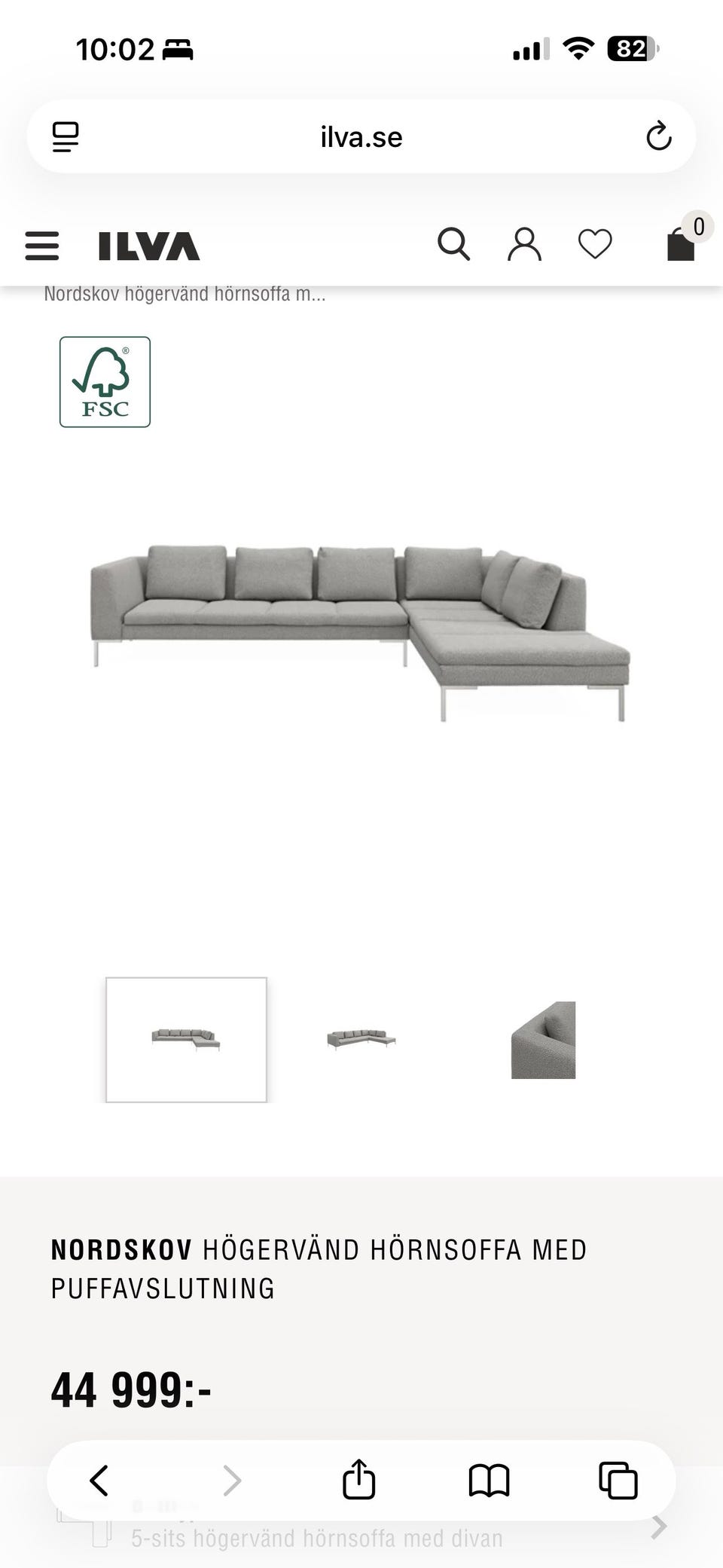
Task: Open the ILVA search icon
Action: coord(455,243)
